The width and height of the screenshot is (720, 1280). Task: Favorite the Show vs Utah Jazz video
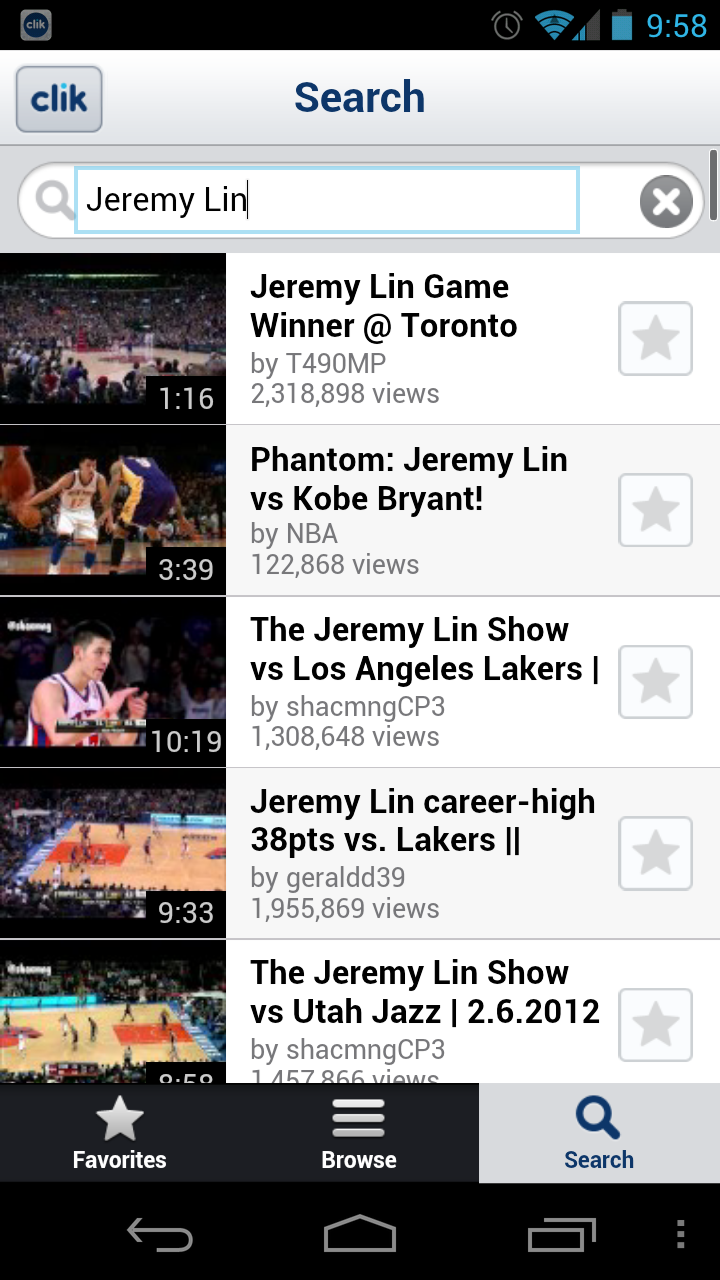pyautogui.click(x=655, y=1025)
